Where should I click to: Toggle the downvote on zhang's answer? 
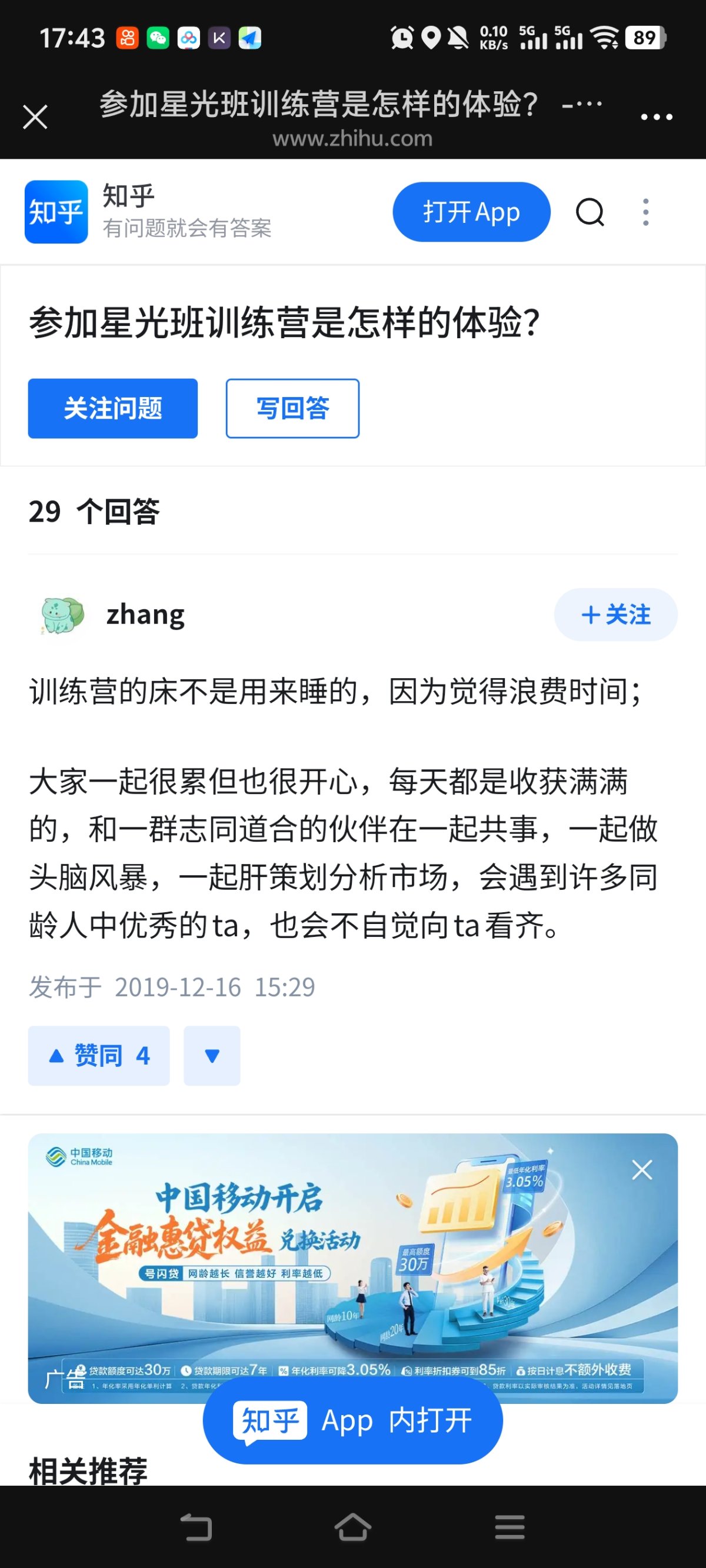point(211,1056)
